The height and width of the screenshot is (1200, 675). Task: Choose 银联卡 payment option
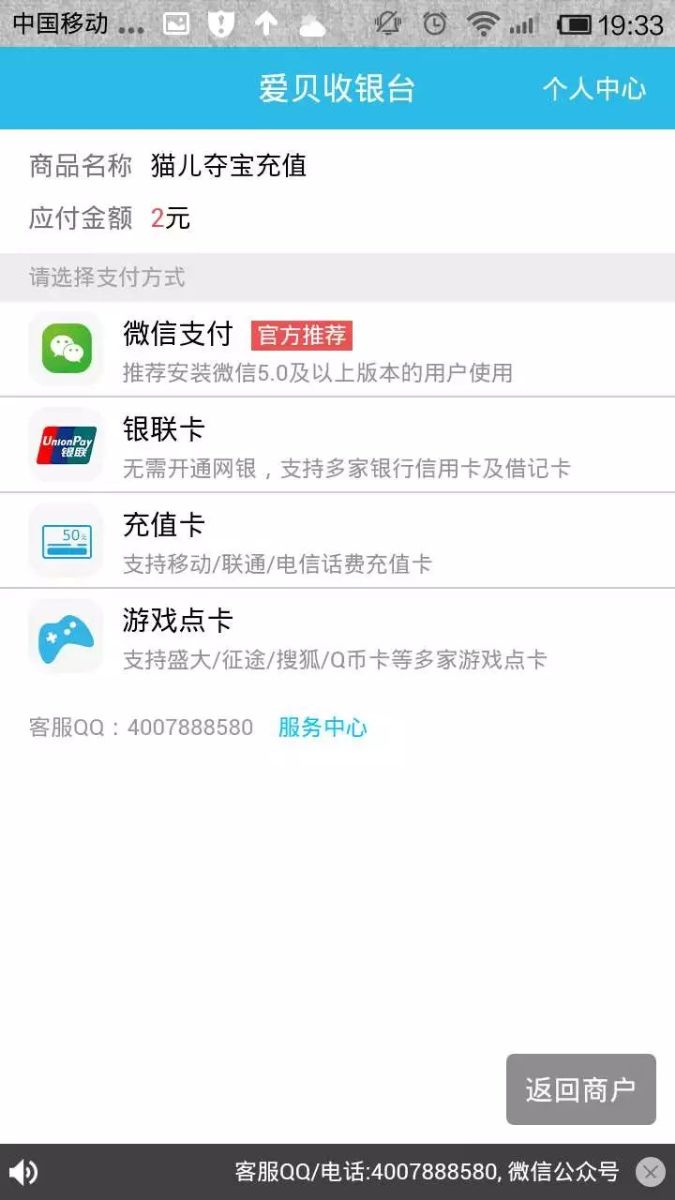(337, 445)
